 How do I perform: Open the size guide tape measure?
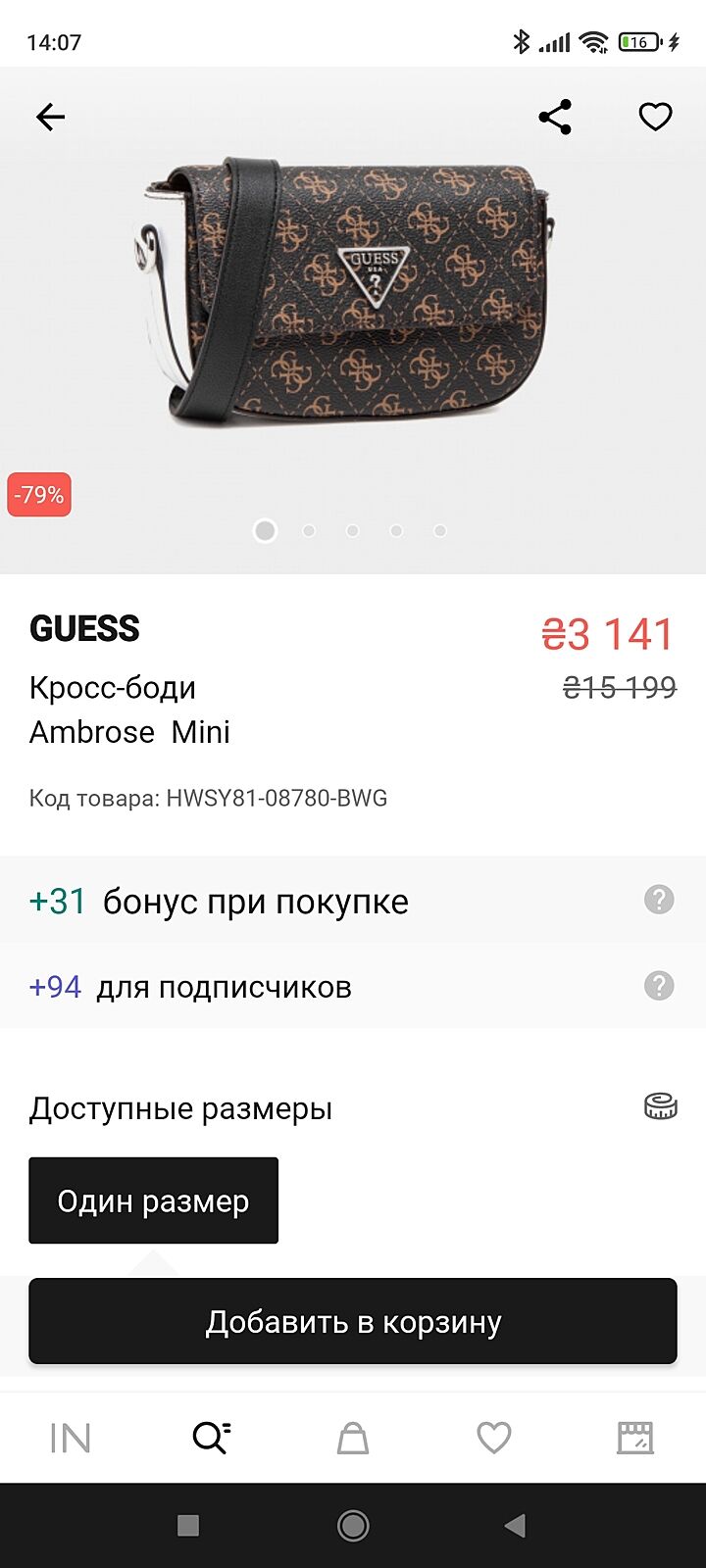[x=660, y=1107]
